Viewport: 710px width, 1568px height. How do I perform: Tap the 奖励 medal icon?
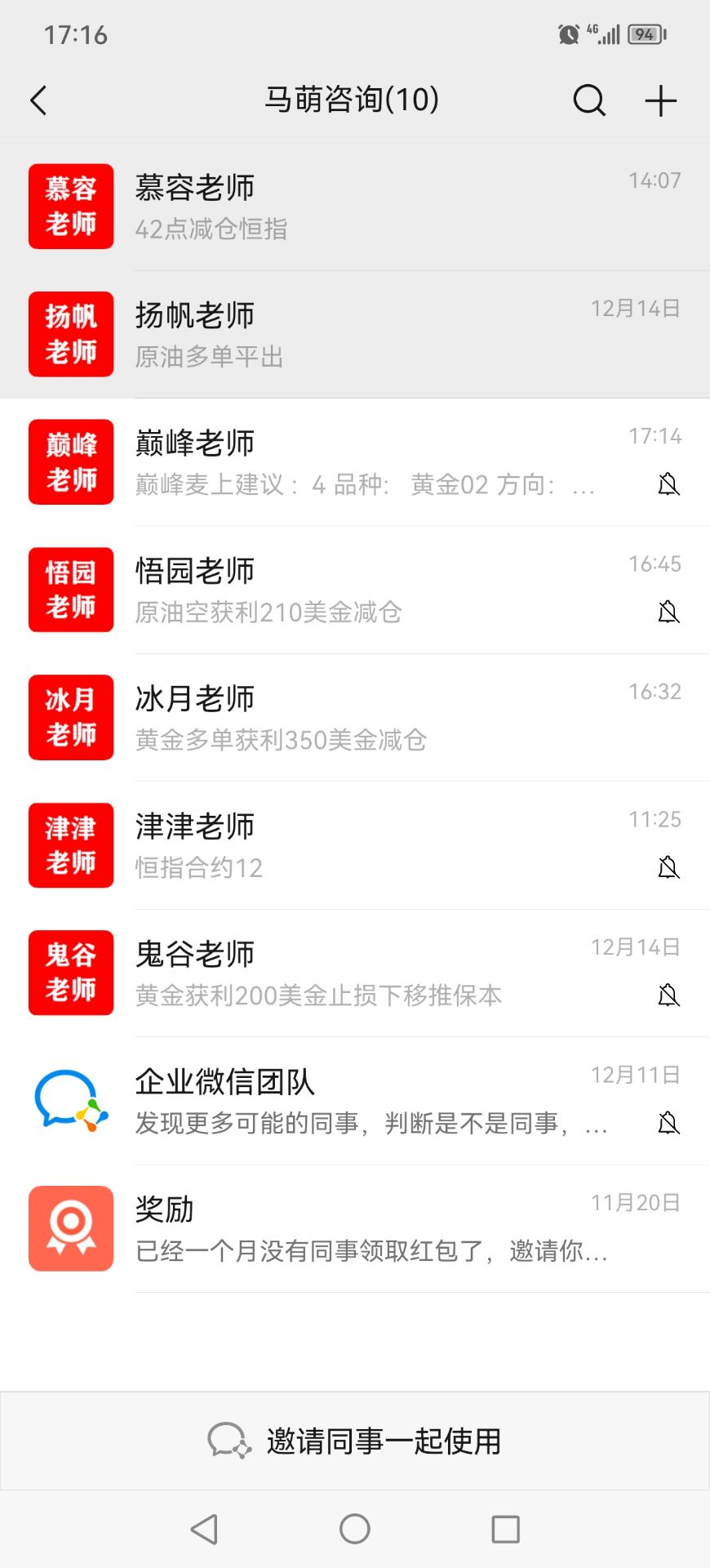click(70, 1228)
